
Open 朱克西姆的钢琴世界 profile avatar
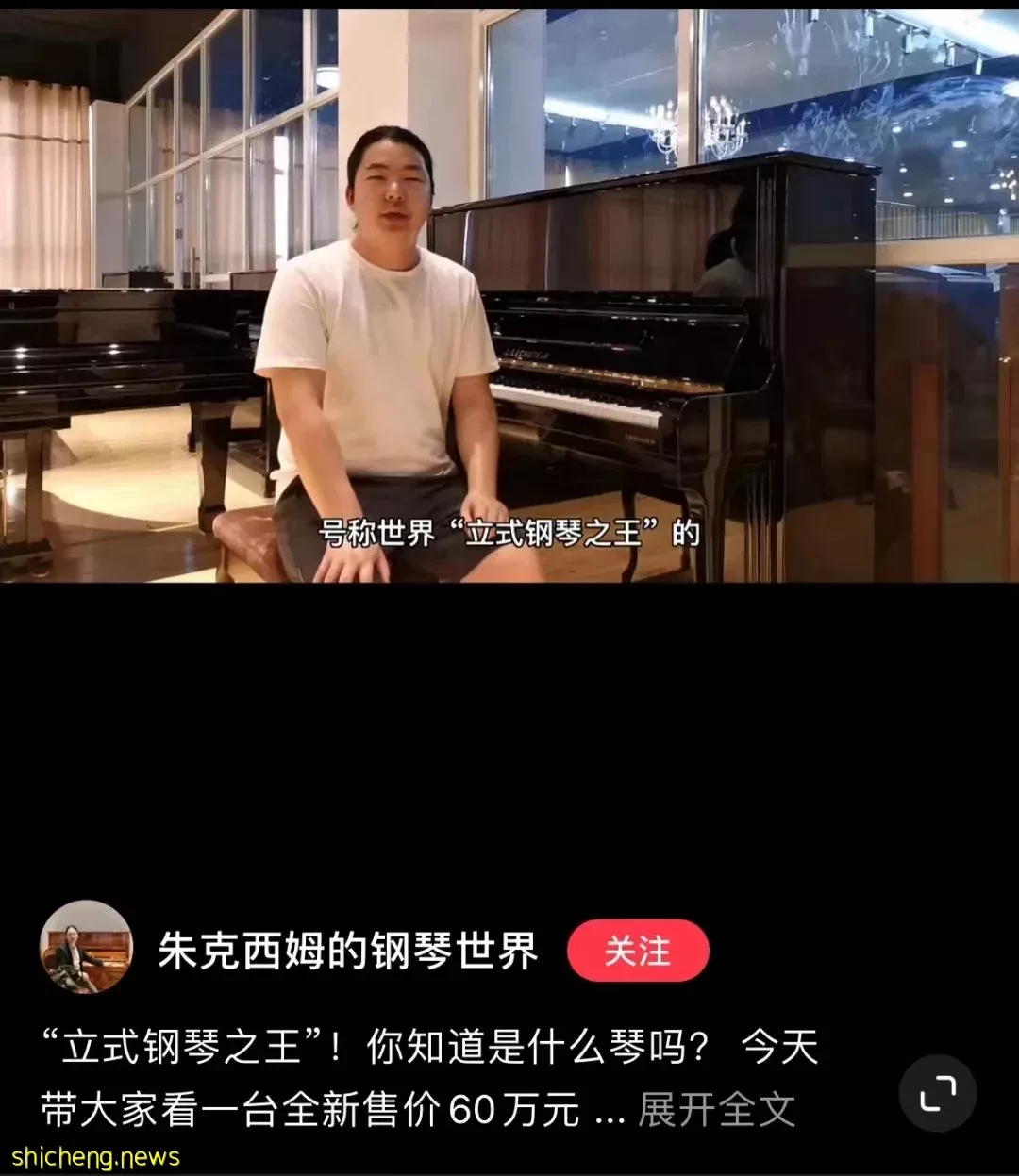(x=86, y=947)
